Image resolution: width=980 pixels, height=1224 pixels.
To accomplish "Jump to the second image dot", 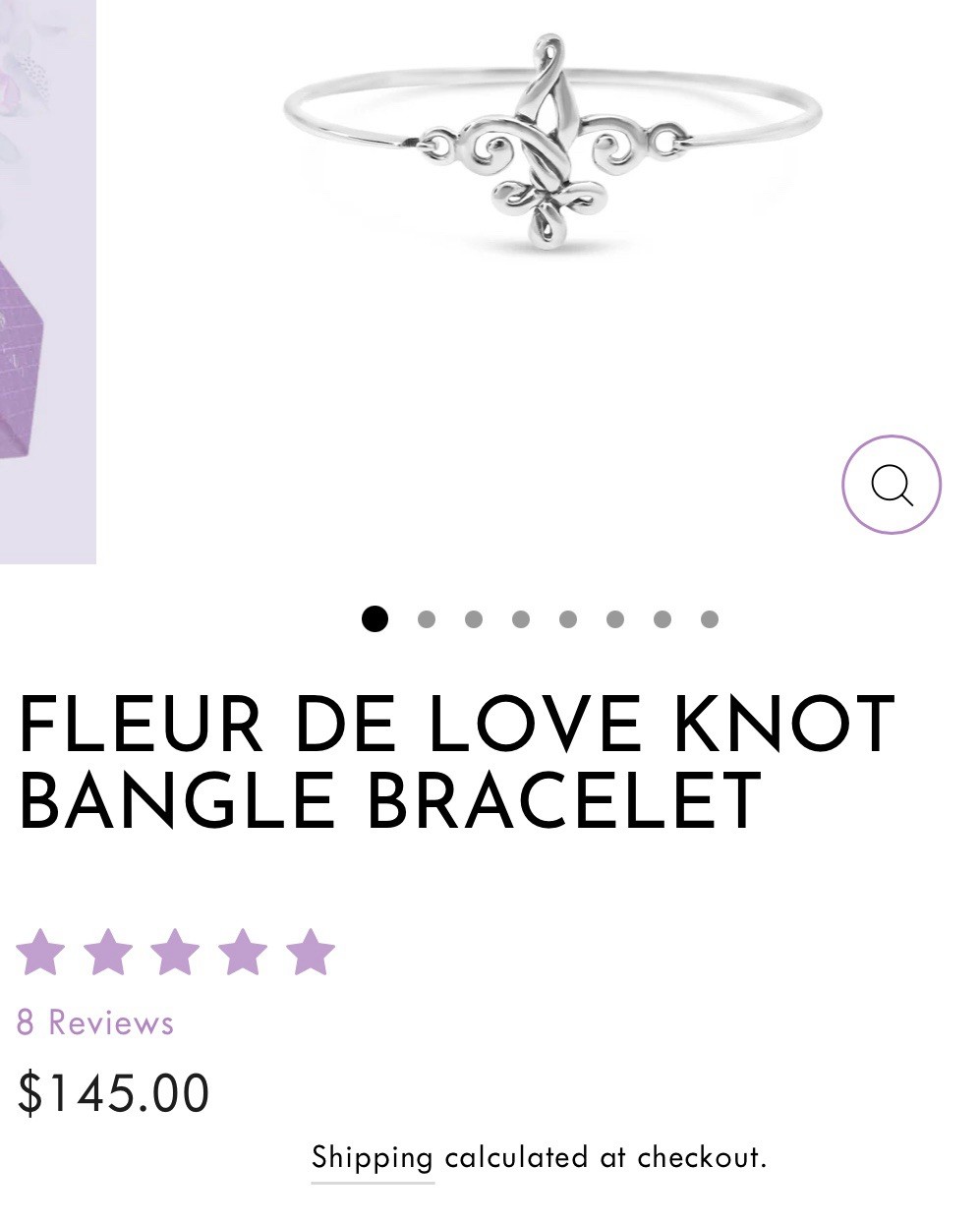I will [426, 619].
